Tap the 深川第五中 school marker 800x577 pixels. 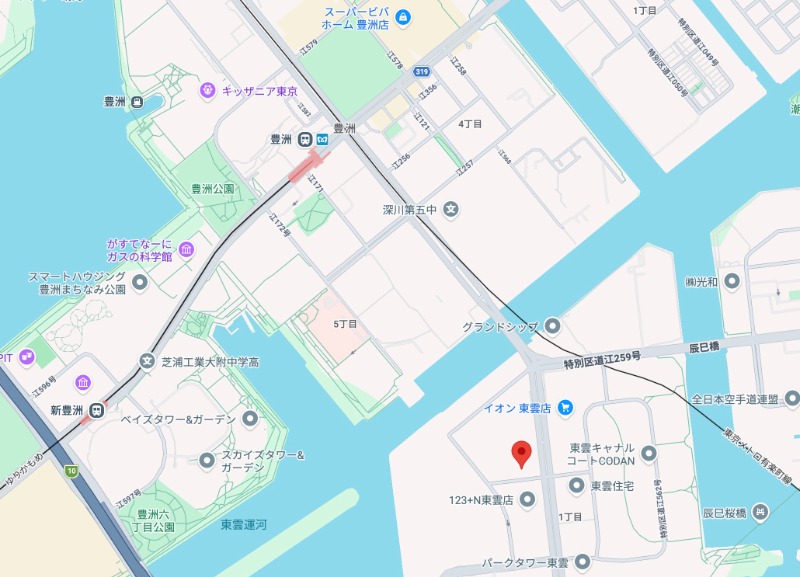click(x=452, y=210)
